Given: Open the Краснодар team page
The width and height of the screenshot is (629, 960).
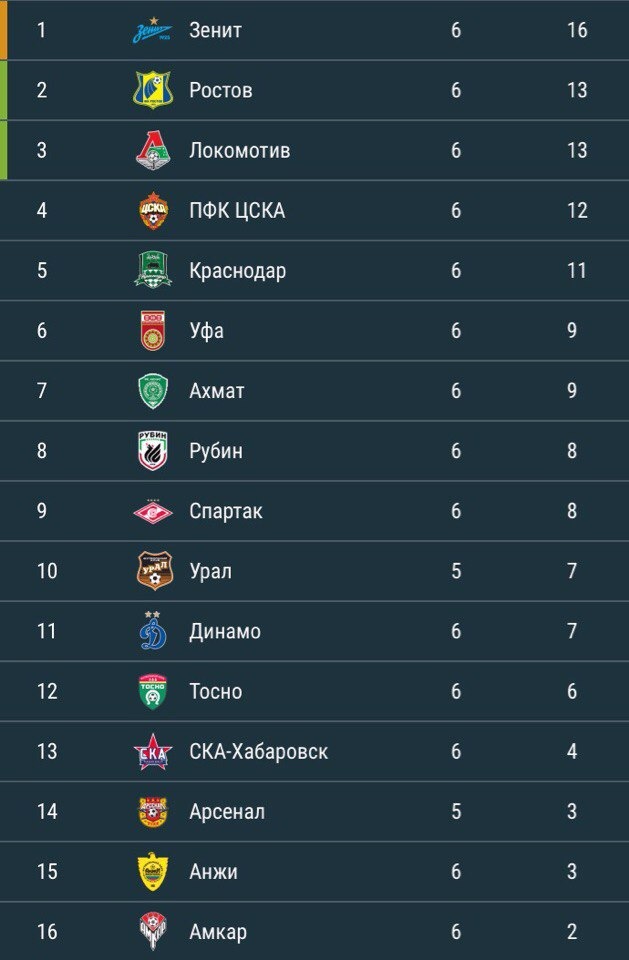Looking at the screenshot, I should click(237, 271).
